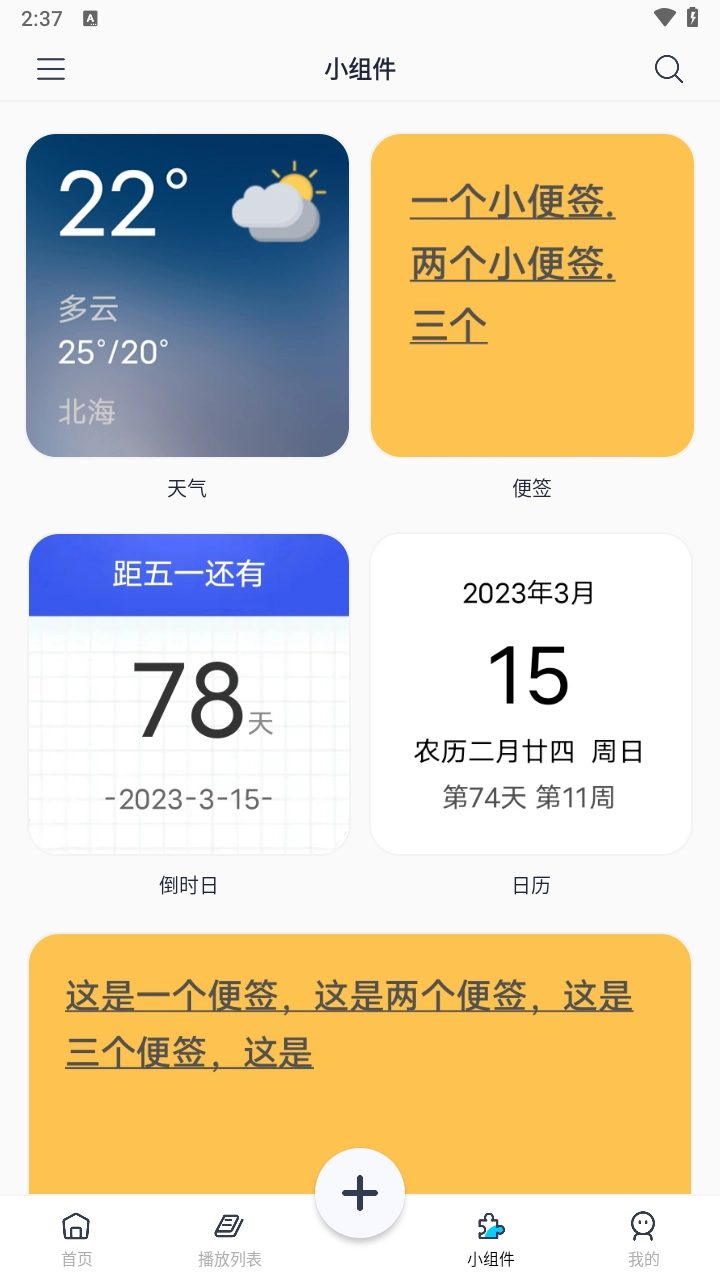Open the 天气 weather widget

tap(187, 294)
